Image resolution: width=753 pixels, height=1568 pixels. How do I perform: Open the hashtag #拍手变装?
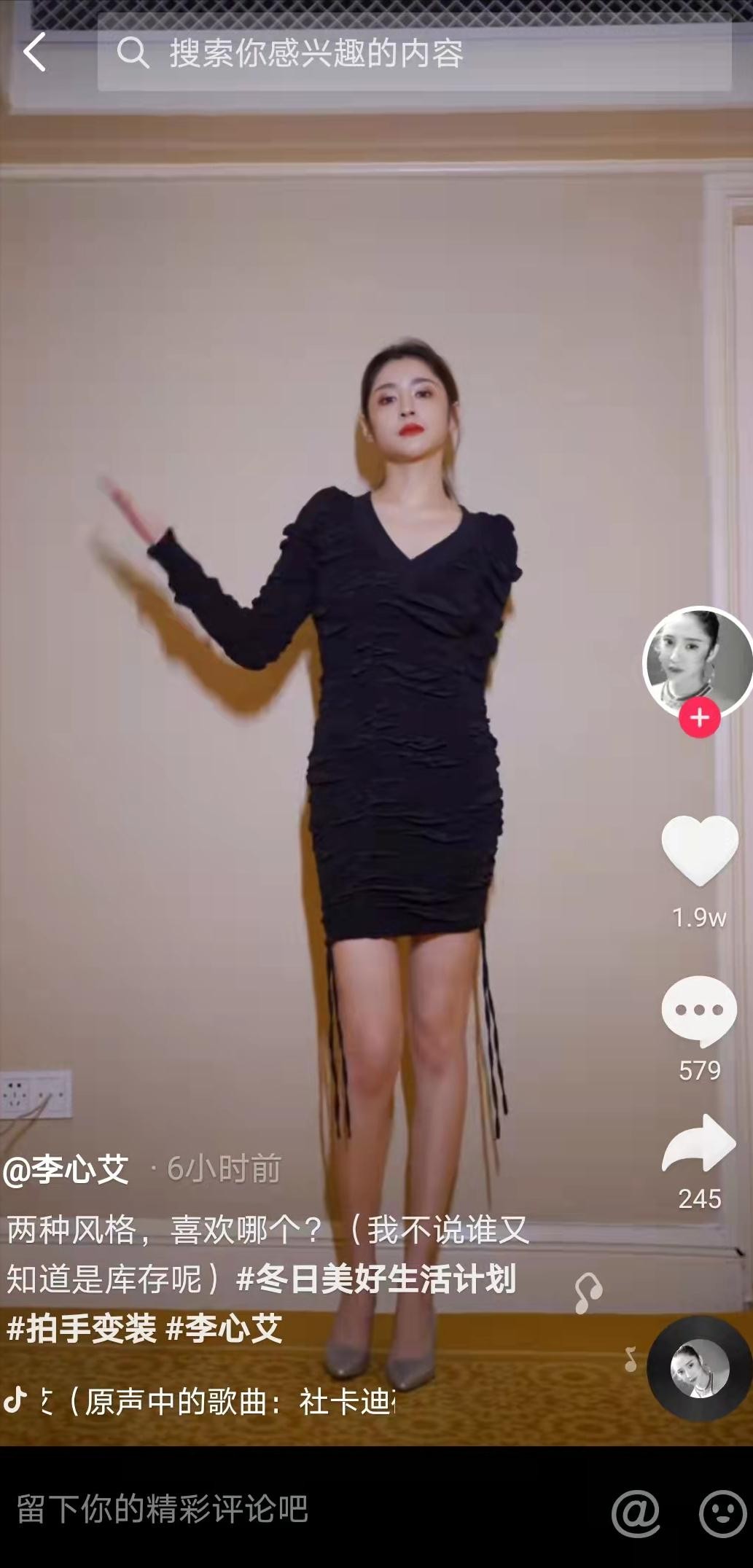(81, 1328)
